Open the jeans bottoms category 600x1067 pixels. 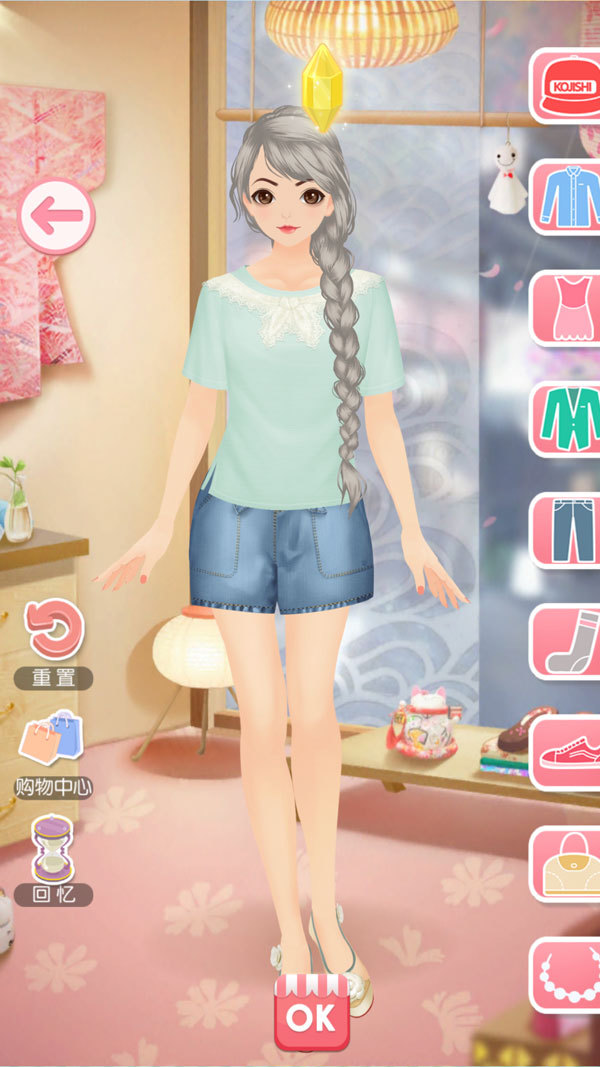[568, 530]
